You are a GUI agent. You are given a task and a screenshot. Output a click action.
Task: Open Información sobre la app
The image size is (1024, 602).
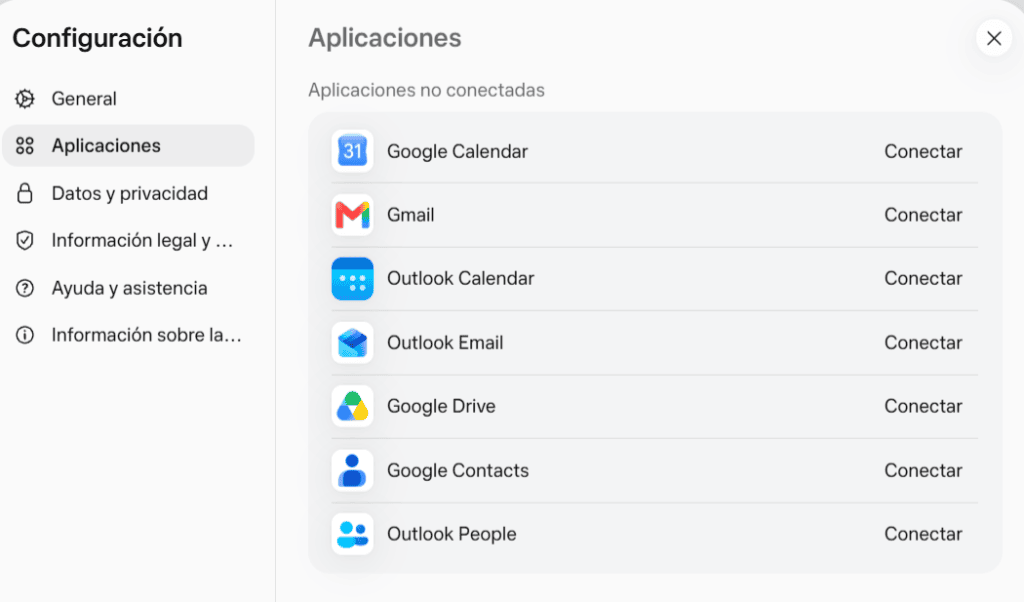click(128, 335)
